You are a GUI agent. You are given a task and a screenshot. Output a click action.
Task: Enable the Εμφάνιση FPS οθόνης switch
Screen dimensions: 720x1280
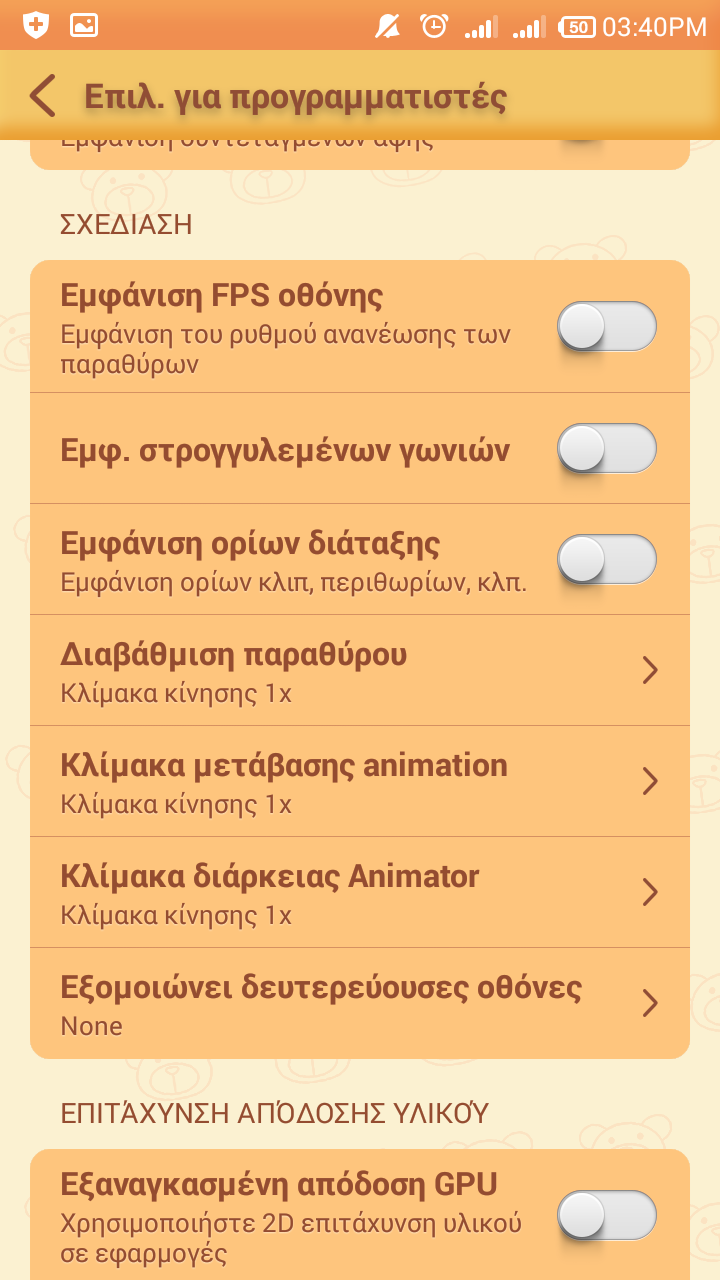(606, 327)
